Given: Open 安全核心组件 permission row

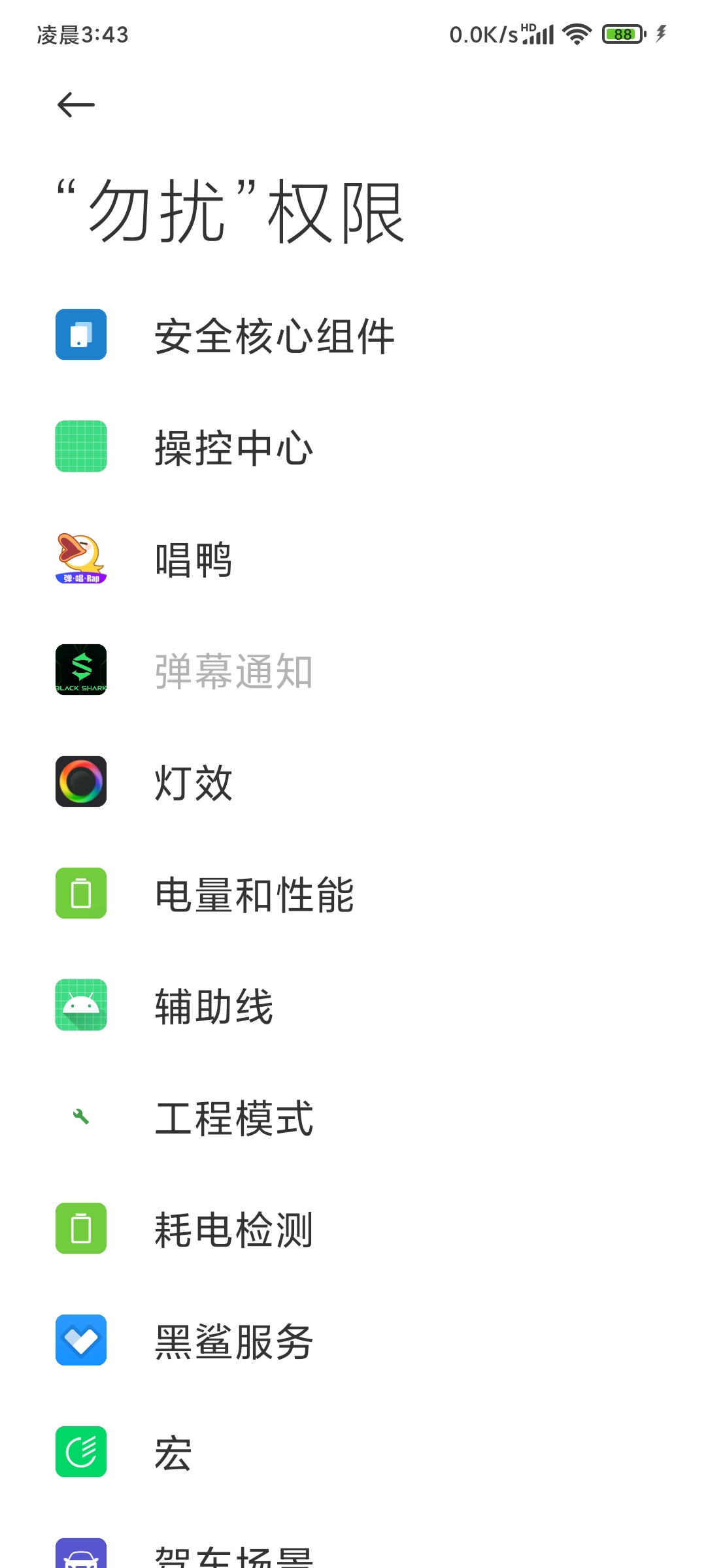Looking at the screenshot, I should [x=353, y=335].
